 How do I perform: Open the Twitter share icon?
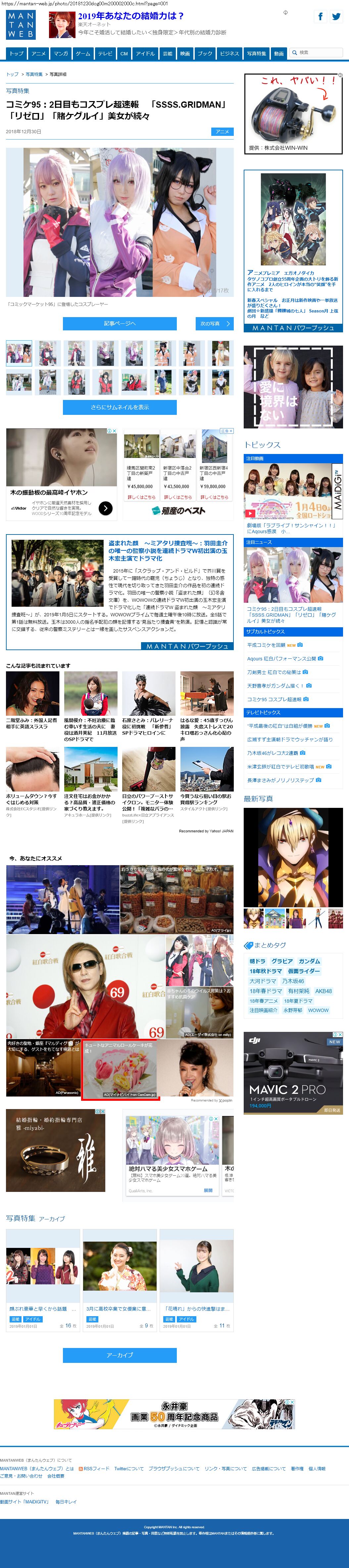(336, 17)
